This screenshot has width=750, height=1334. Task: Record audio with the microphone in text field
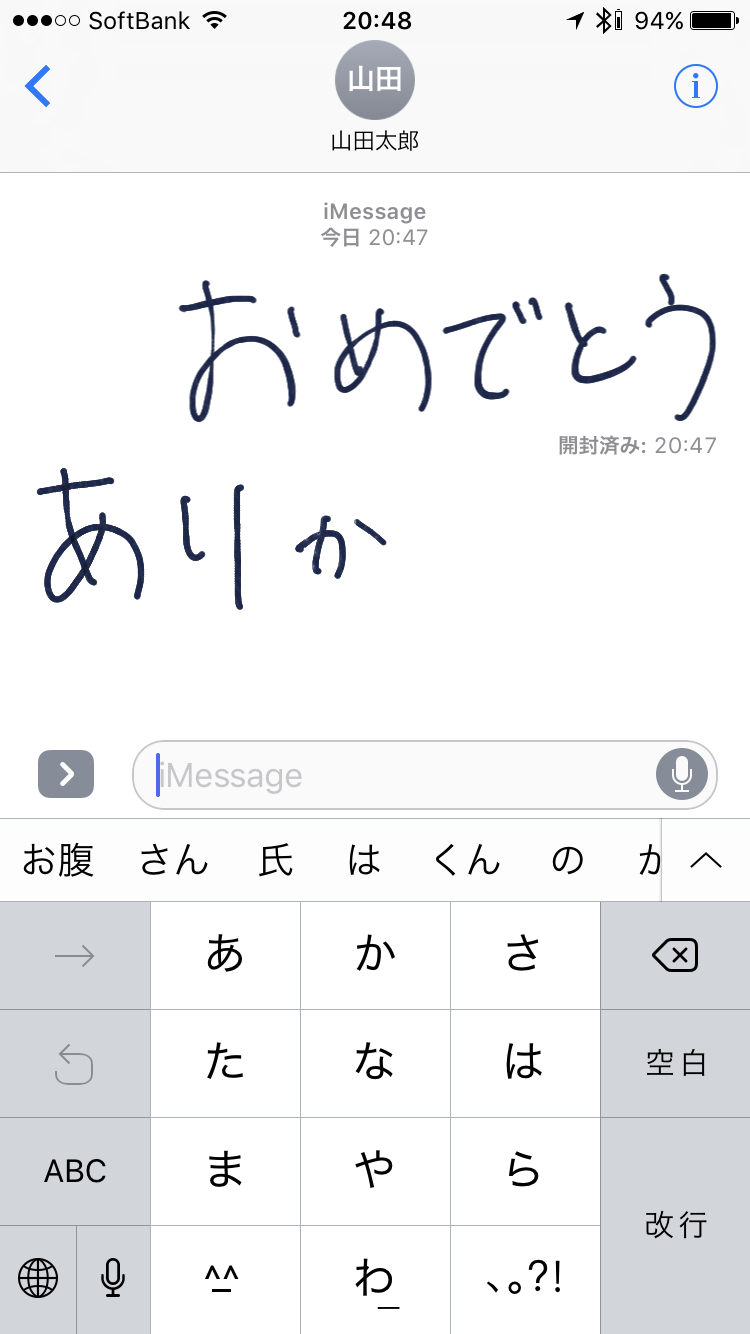click(x=682, y=774)
